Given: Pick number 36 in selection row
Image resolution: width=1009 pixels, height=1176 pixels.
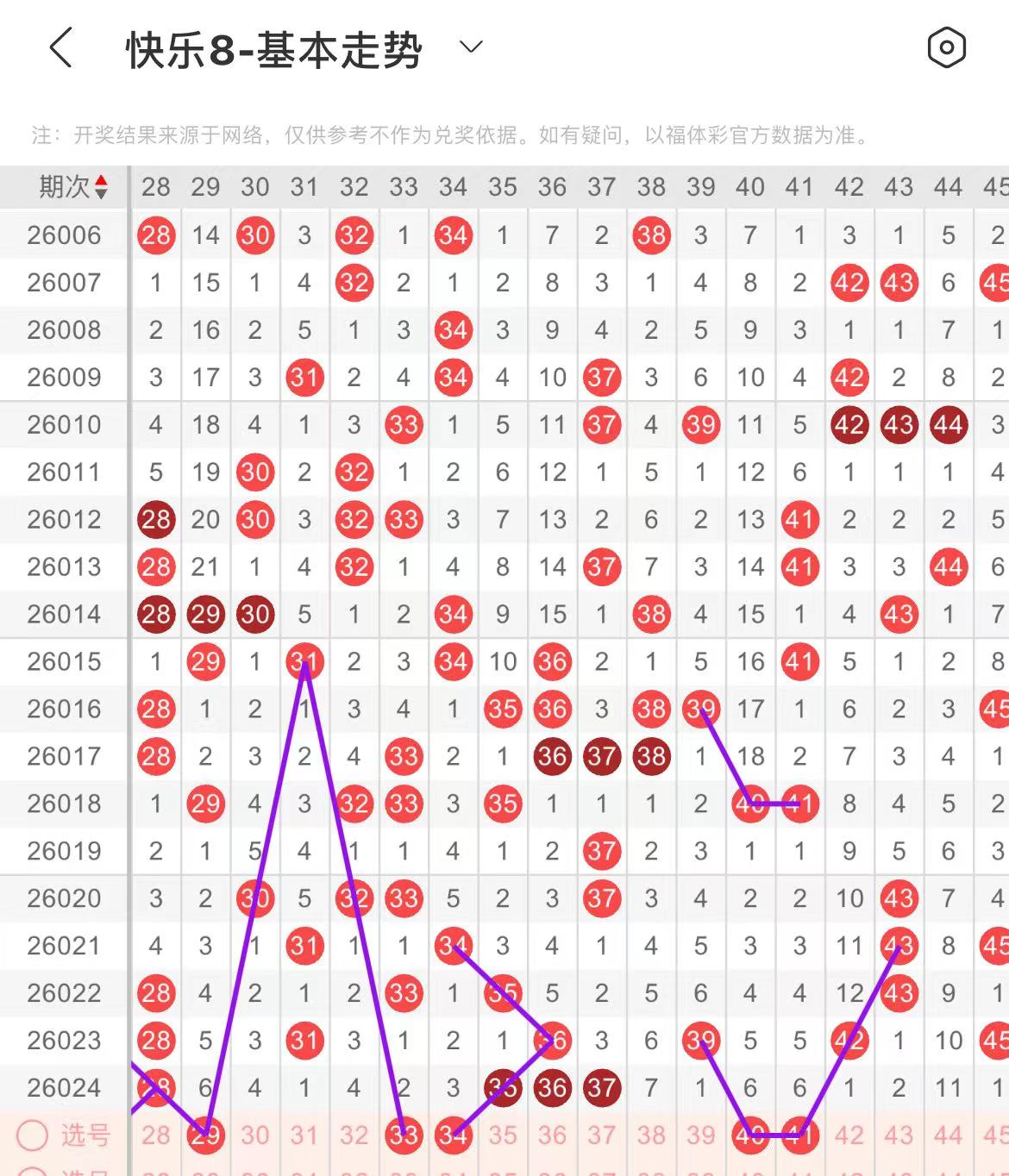Looking at the screenshot, I should (x=552, y=1135).
